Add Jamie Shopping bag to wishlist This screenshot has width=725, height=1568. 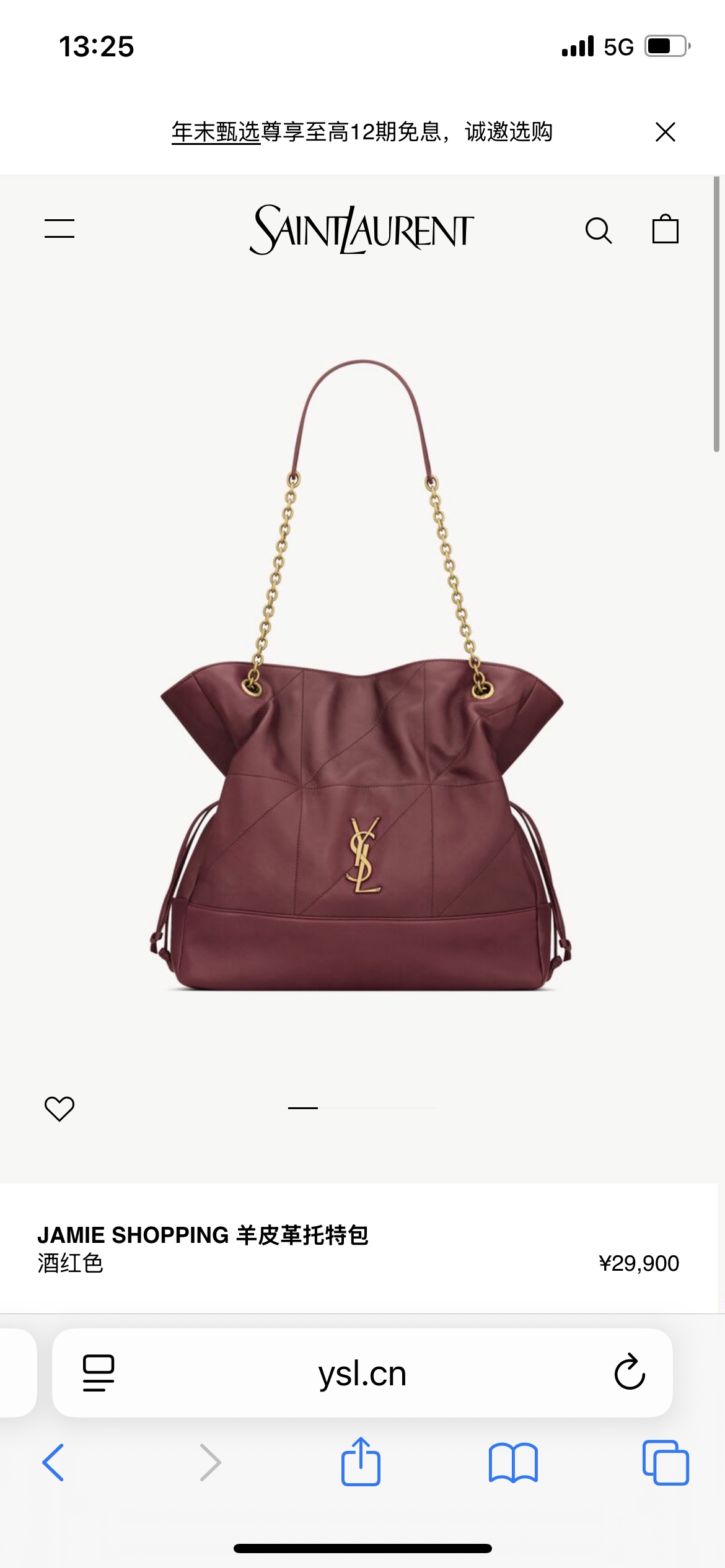point(59,1108)
